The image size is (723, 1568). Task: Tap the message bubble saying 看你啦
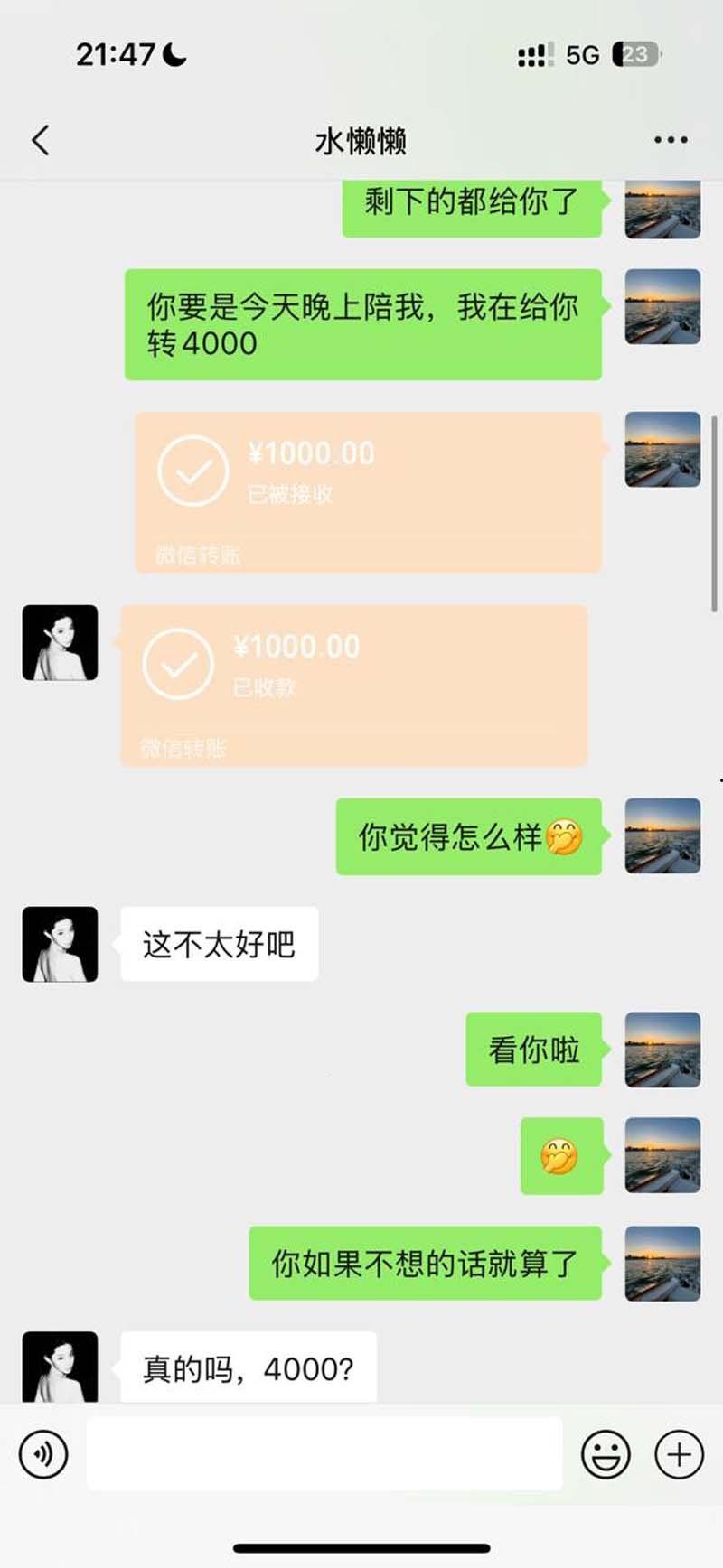coord(532,1049)
